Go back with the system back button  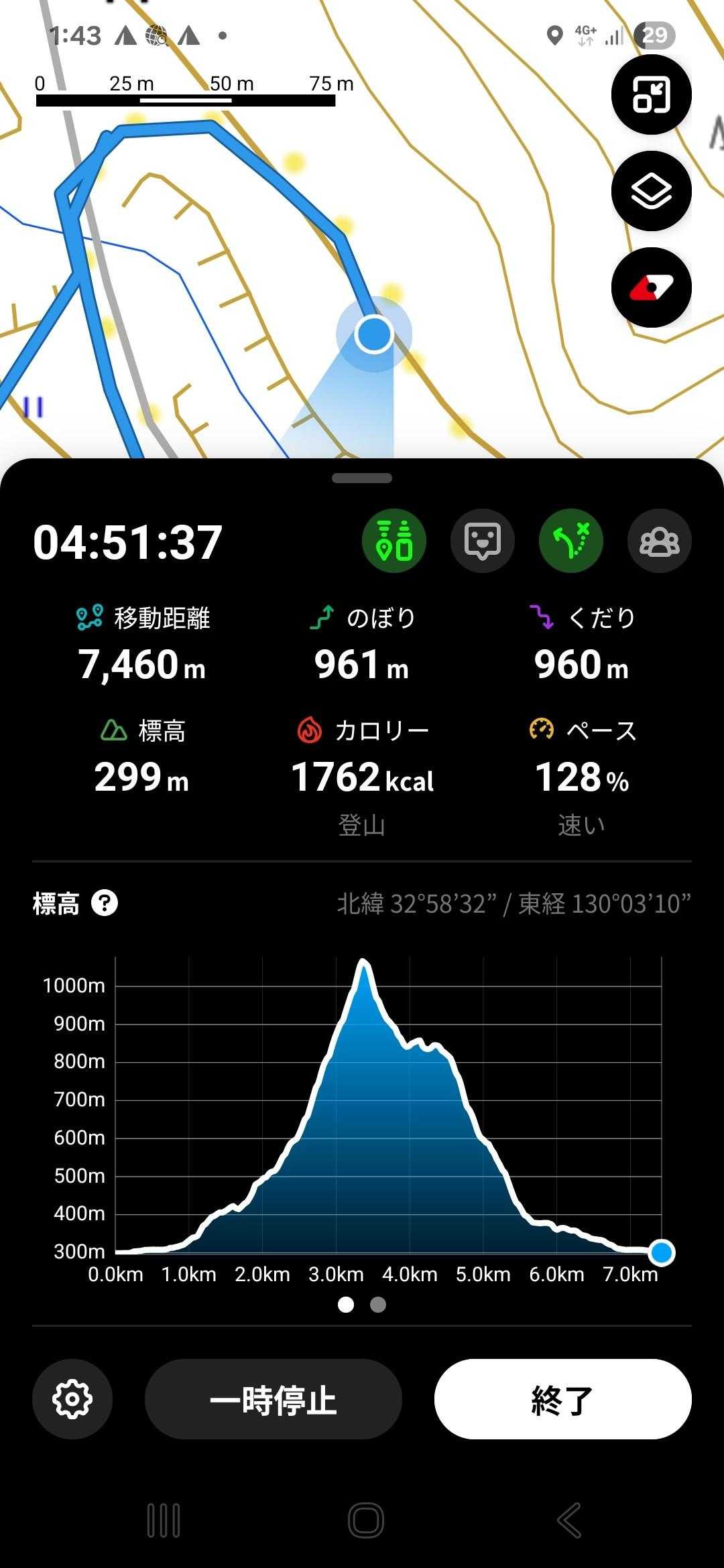coord(568,1520)
